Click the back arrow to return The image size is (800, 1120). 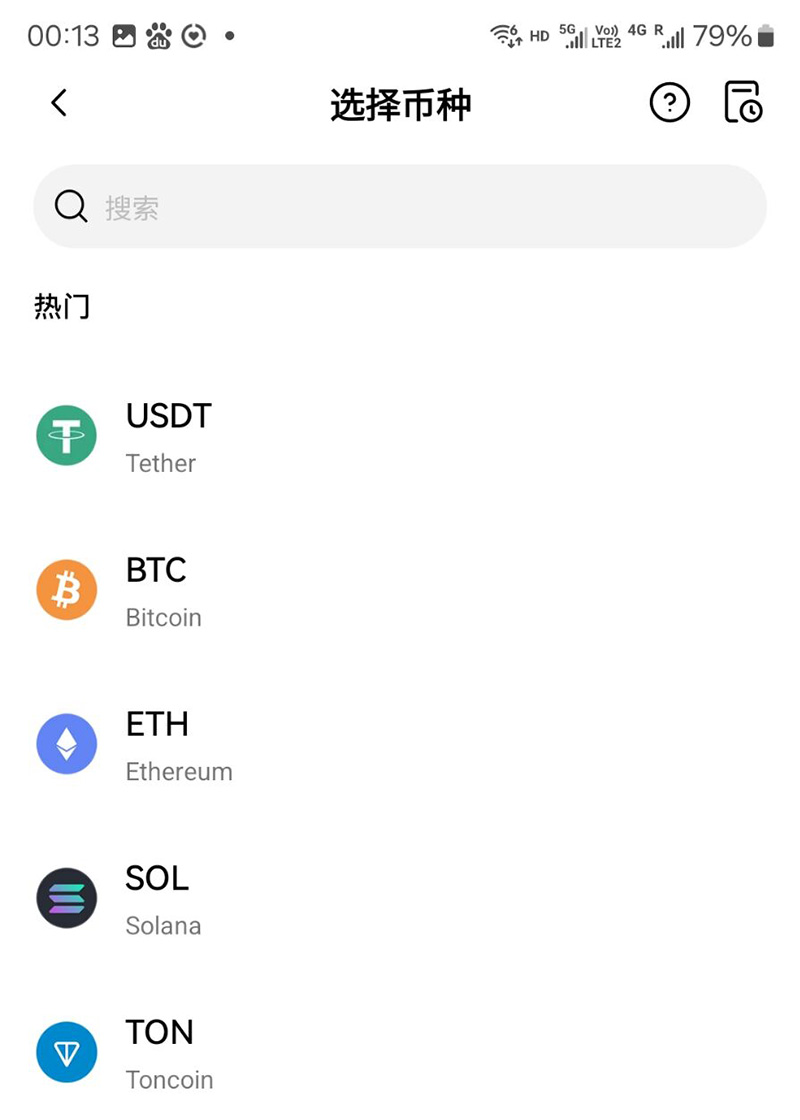pos(58,103)
